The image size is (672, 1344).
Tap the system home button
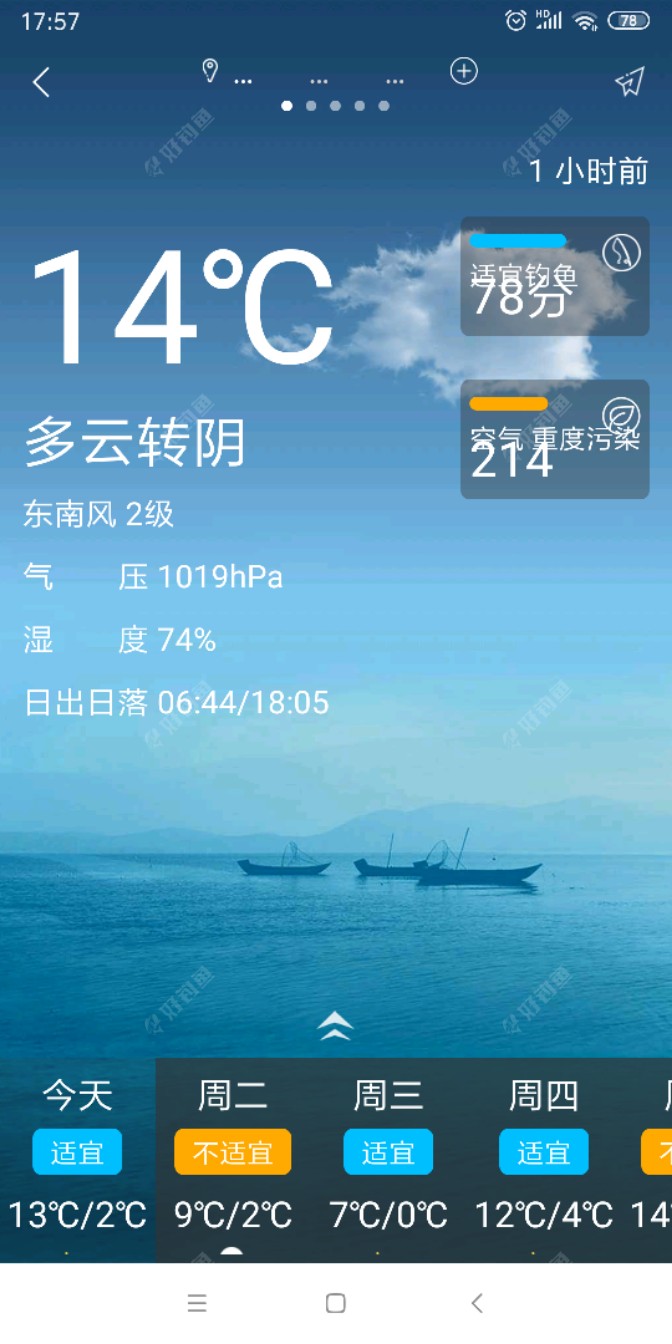tap(336, 1303)
